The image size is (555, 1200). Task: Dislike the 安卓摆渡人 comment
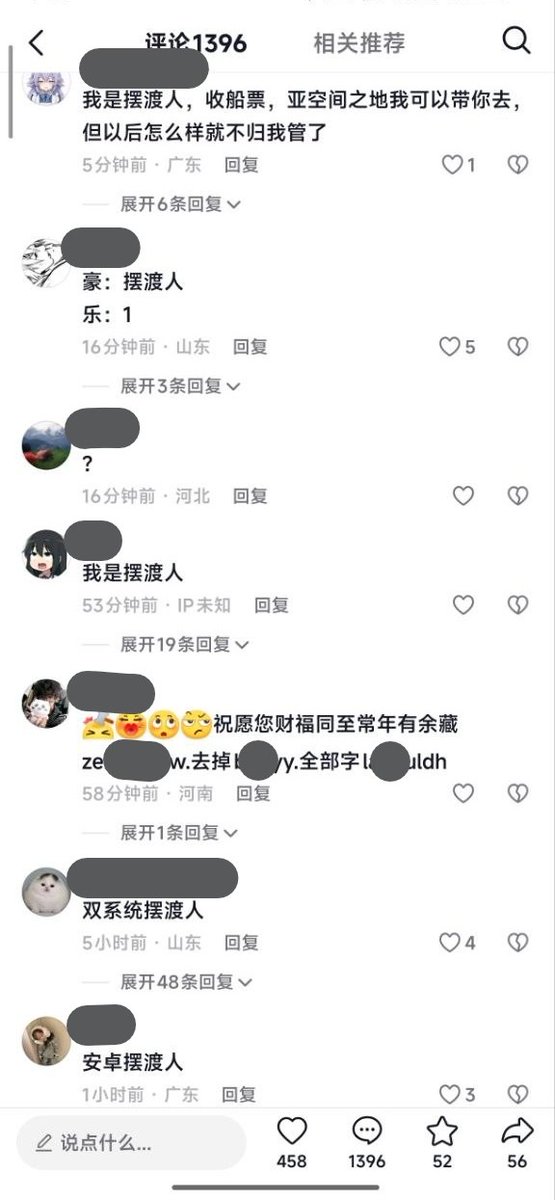click(517, 1094)
